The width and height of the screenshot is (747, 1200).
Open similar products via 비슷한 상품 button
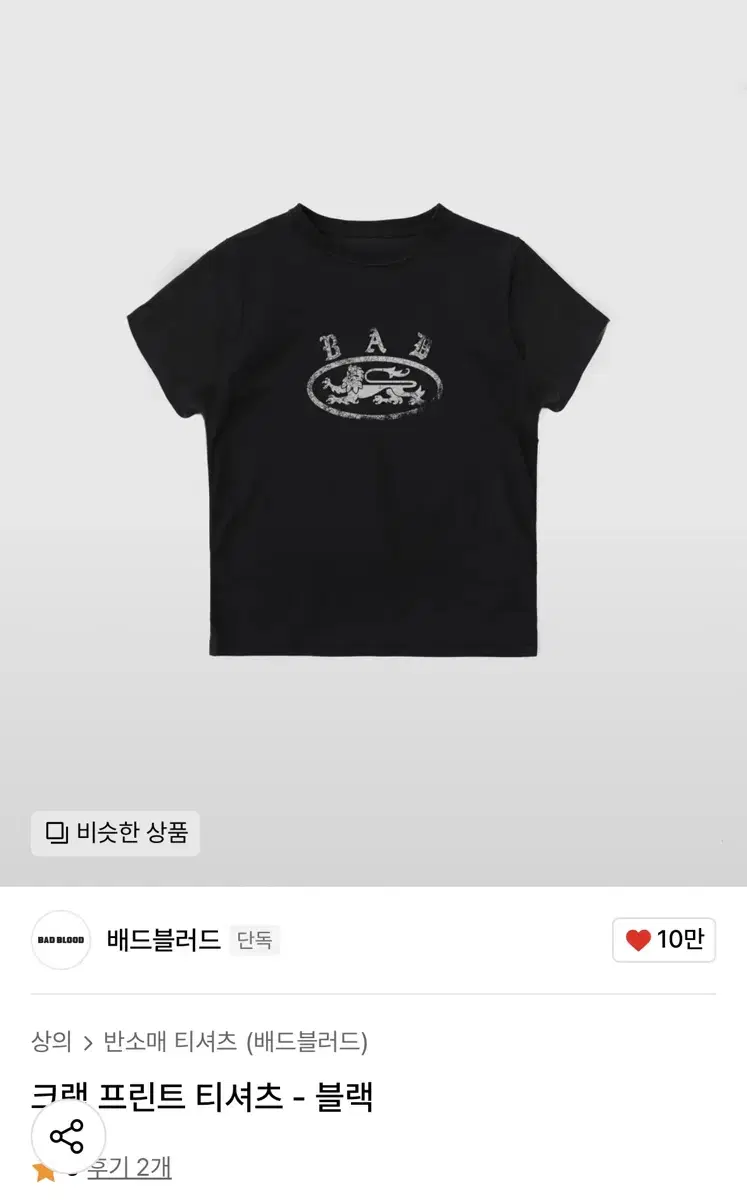114,832
